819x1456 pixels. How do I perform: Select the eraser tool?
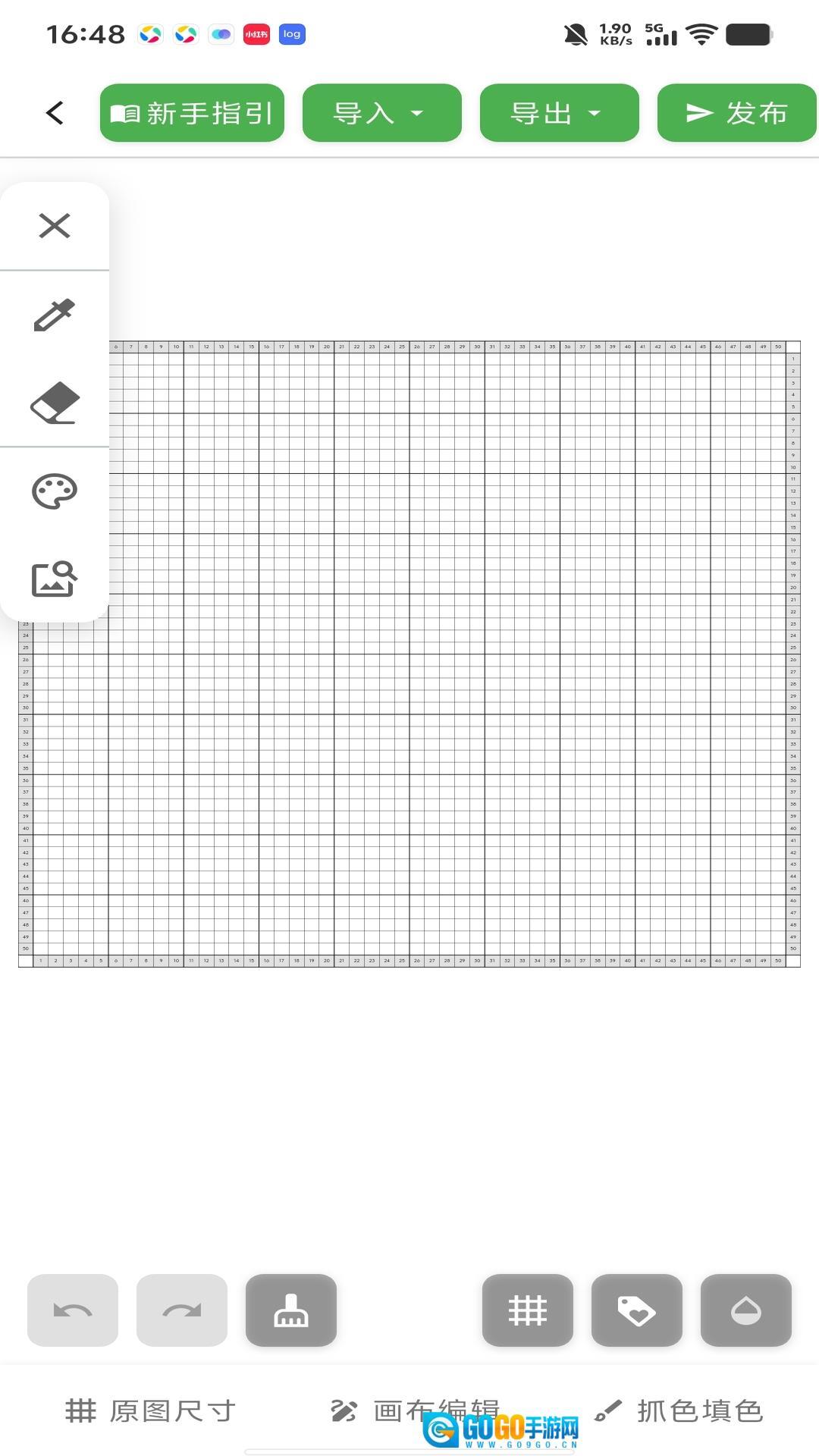pos(55,403)
